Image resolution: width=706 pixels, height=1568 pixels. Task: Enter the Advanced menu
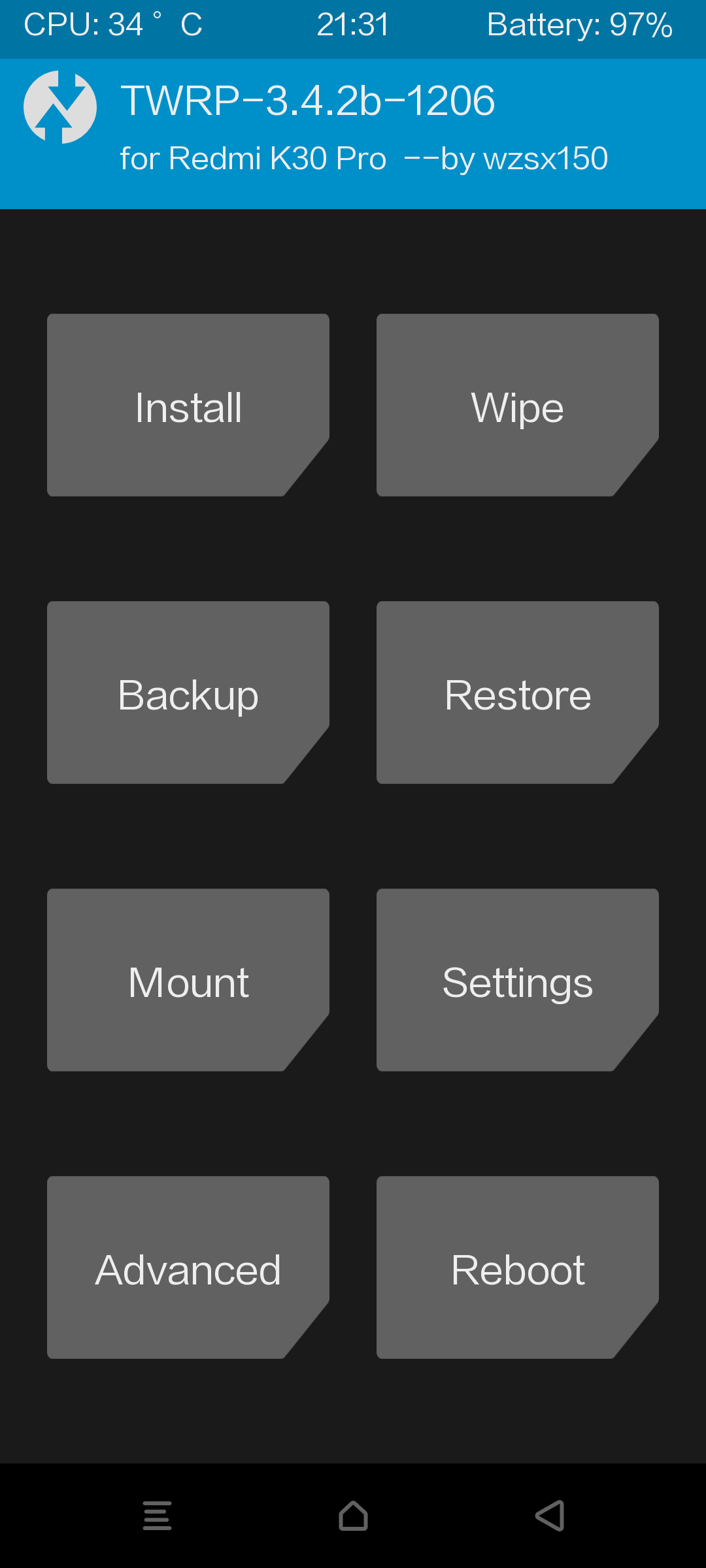click(188, 1267)
